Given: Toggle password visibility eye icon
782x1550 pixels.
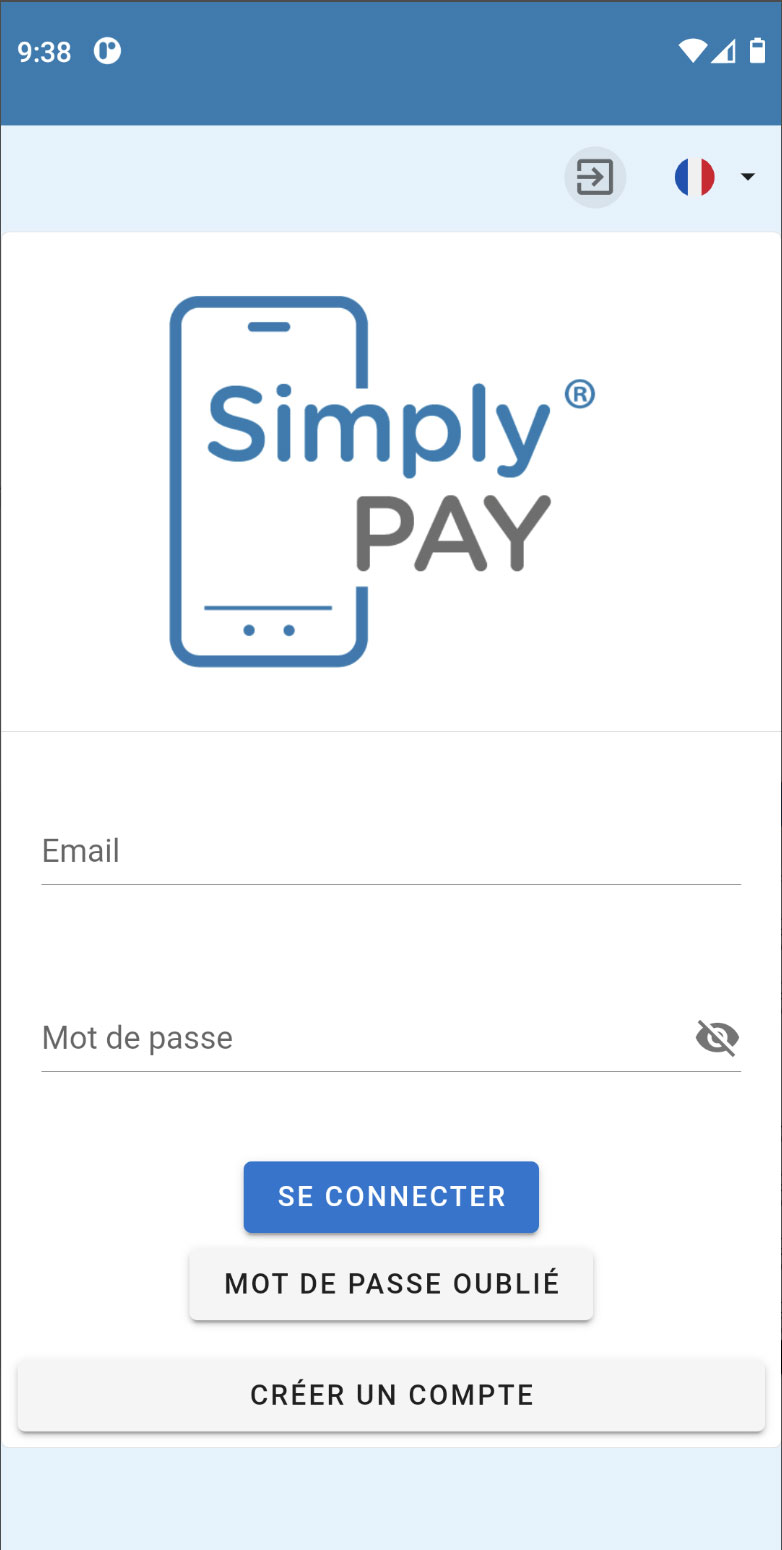Looking at the screenshot, I should (717, 1038).
